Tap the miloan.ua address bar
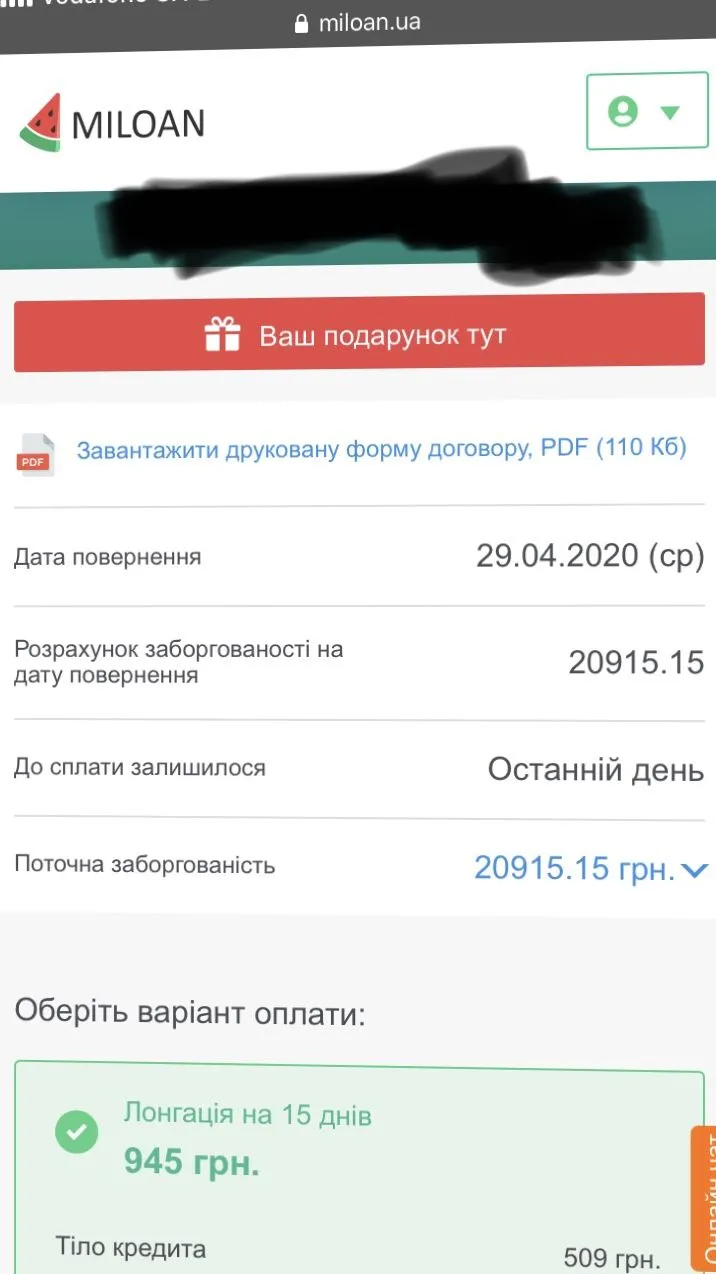 pos(358,22)
